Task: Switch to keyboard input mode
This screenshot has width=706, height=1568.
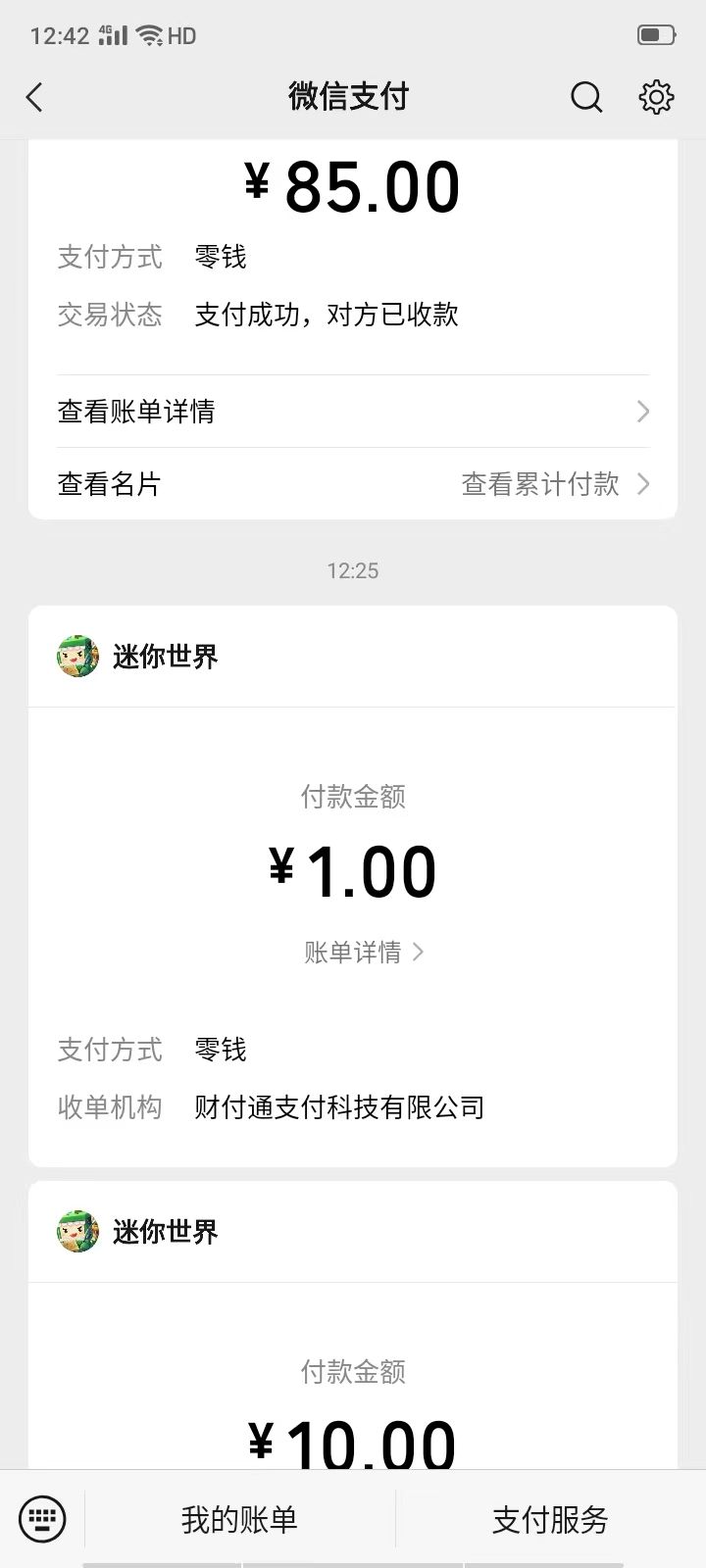Action: click(x=42, y=1519)
